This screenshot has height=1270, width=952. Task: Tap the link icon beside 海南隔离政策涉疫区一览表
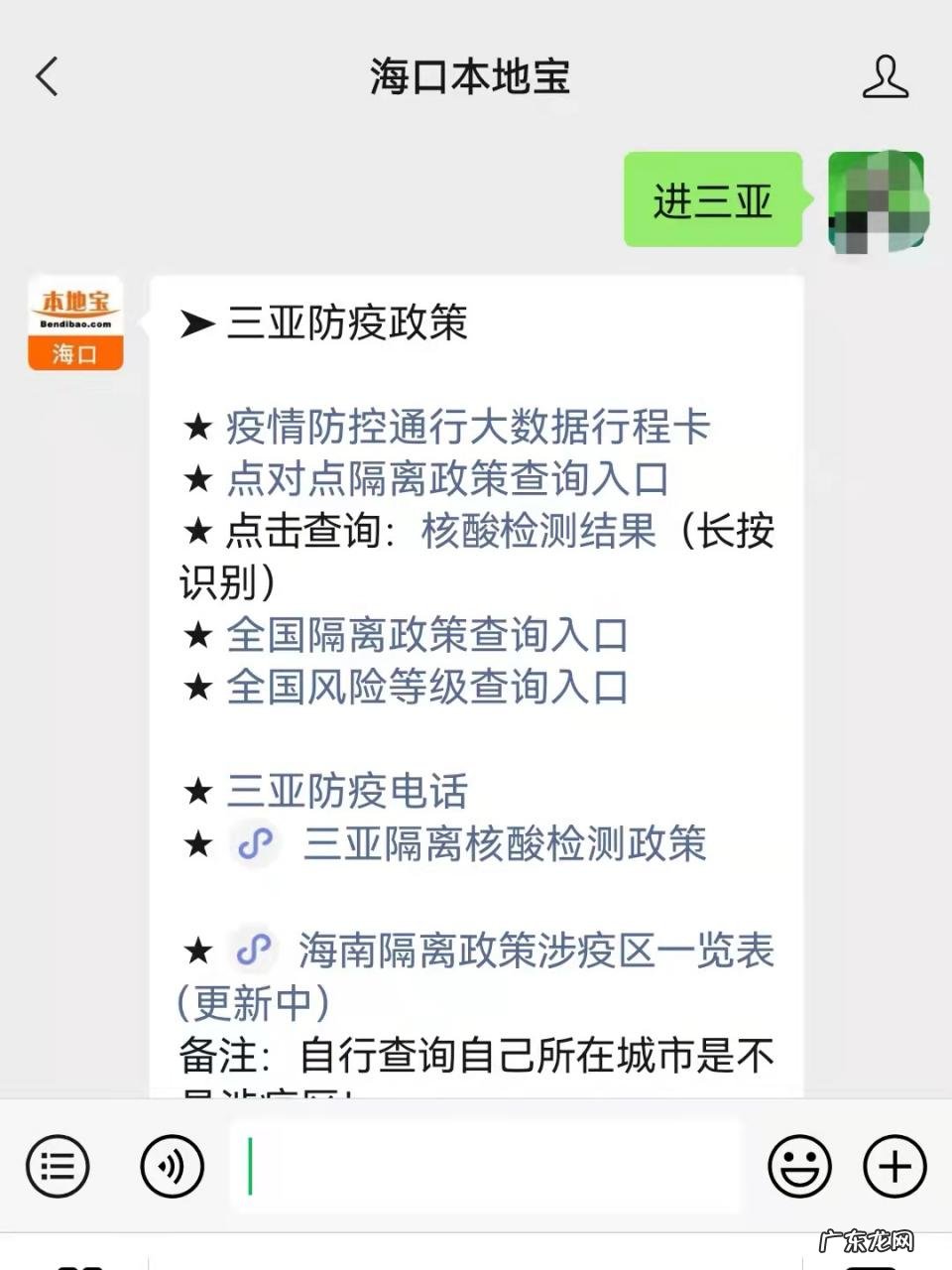(255, 951)
